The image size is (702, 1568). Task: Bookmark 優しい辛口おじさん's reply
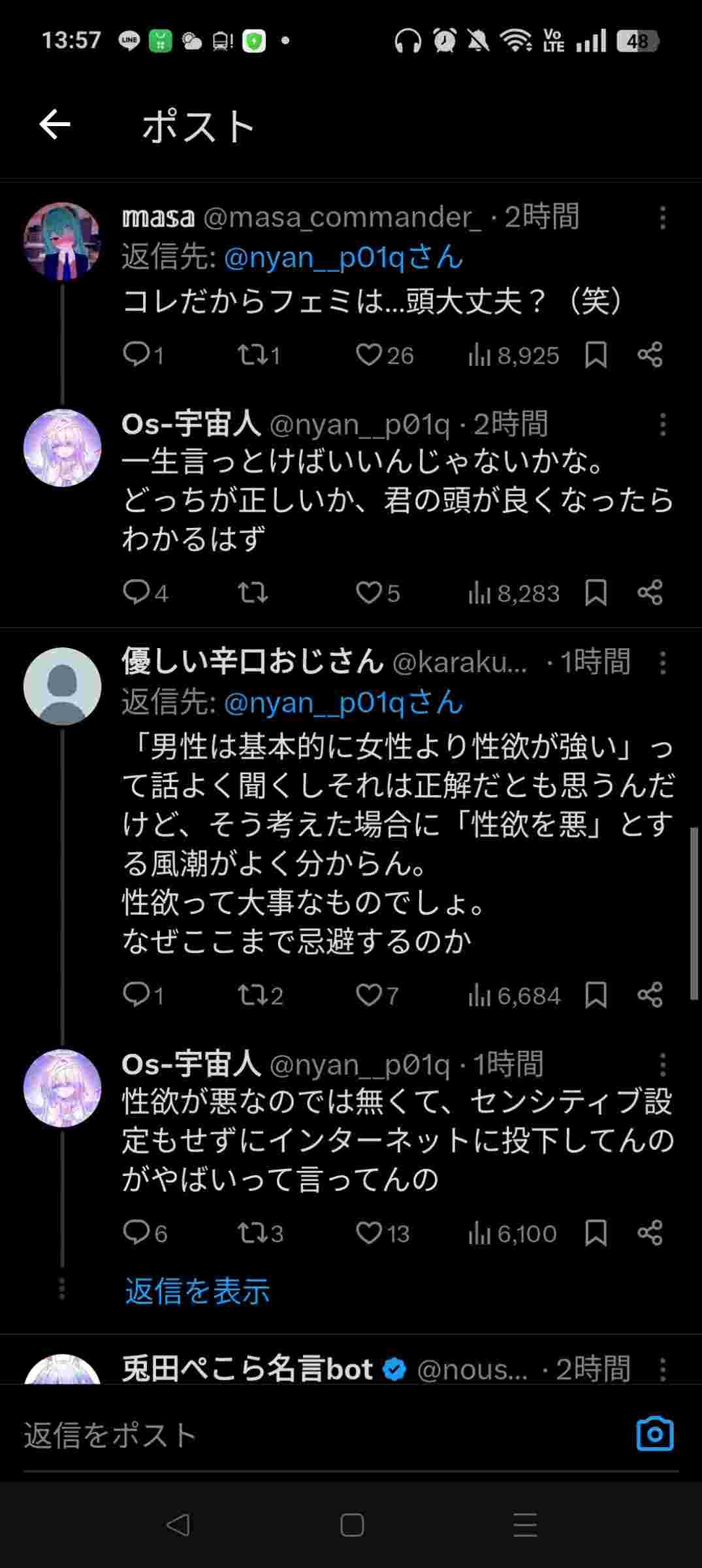click(x=596, y=995)
